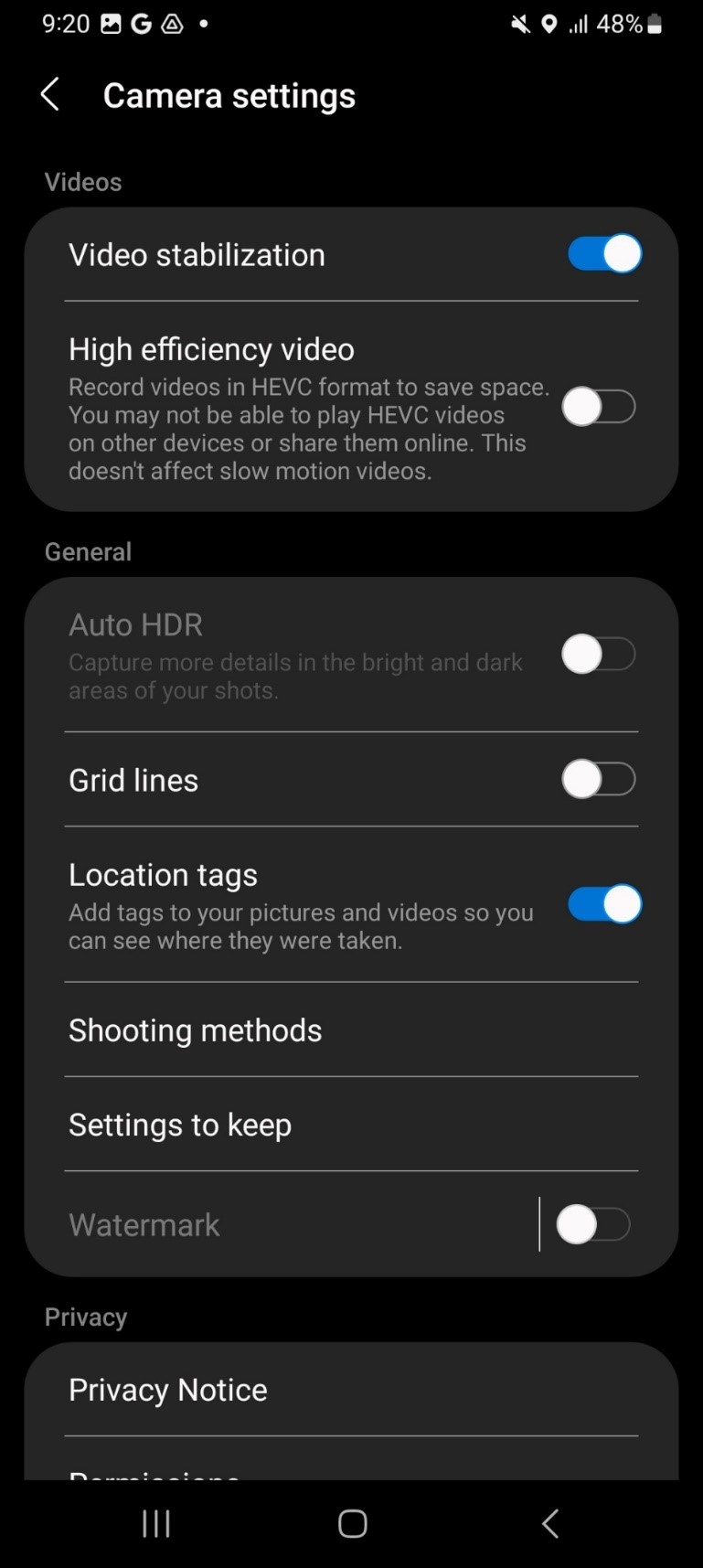Screen dimensions: 703x1568
Task: Switch on the Watermark toggle
Action: pyautogui.click(x=594, y=1224)
